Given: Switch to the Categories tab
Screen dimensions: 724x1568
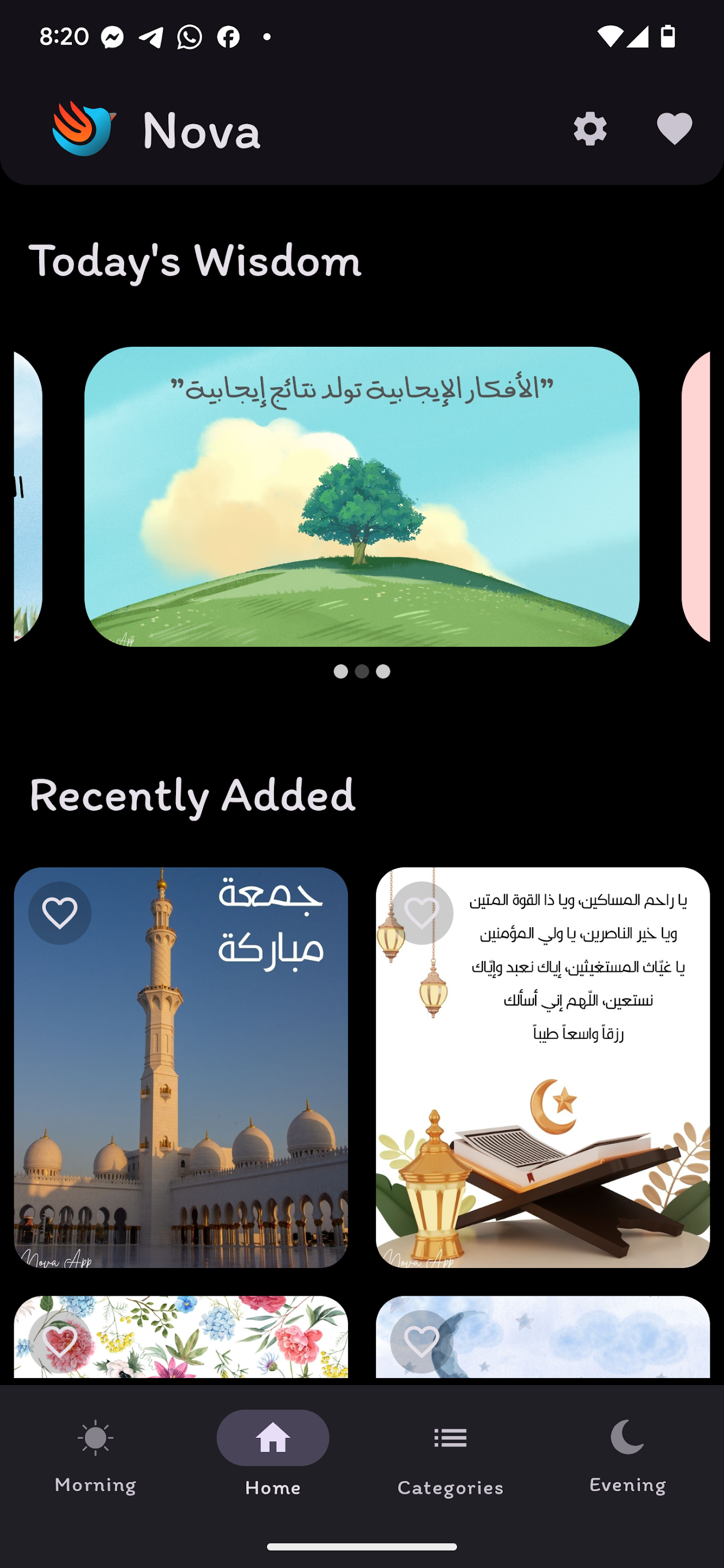Looking at the screenshot, I should (x=449, y=1461).
